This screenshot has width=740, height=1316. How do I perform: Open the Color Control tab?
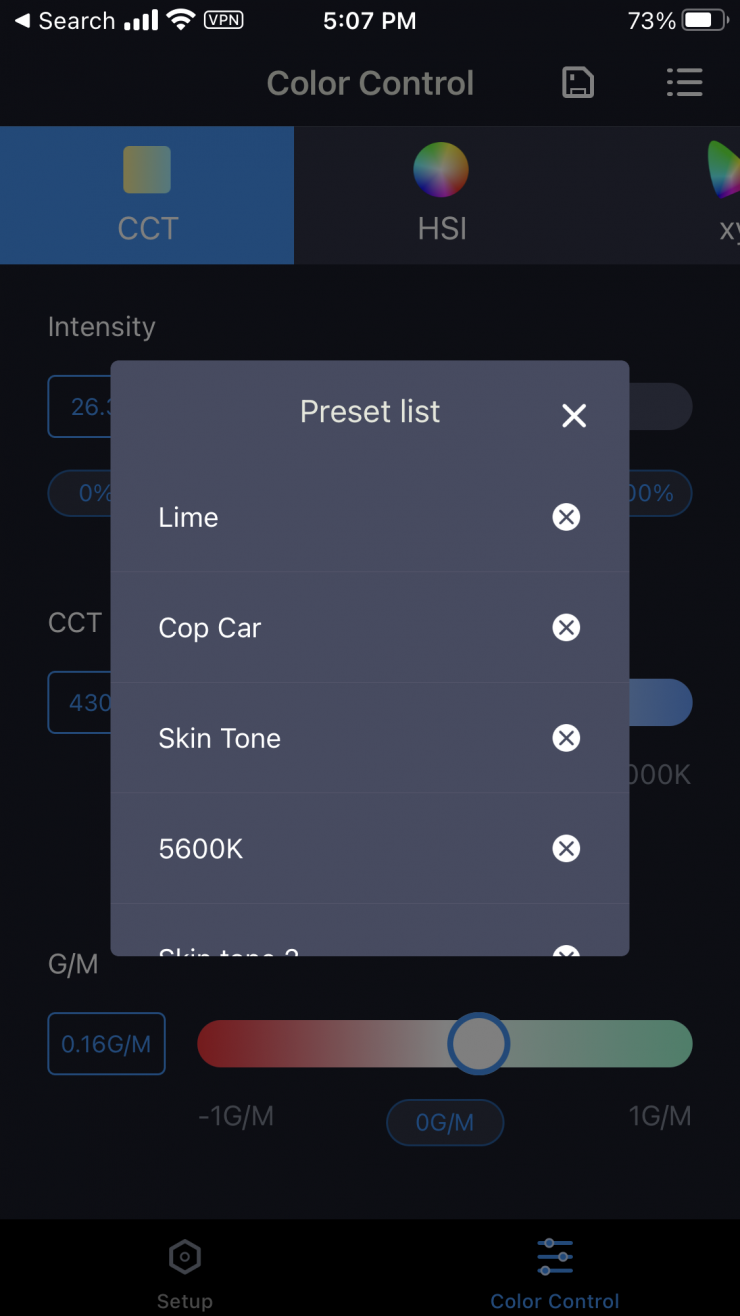tap(555, 1271)
